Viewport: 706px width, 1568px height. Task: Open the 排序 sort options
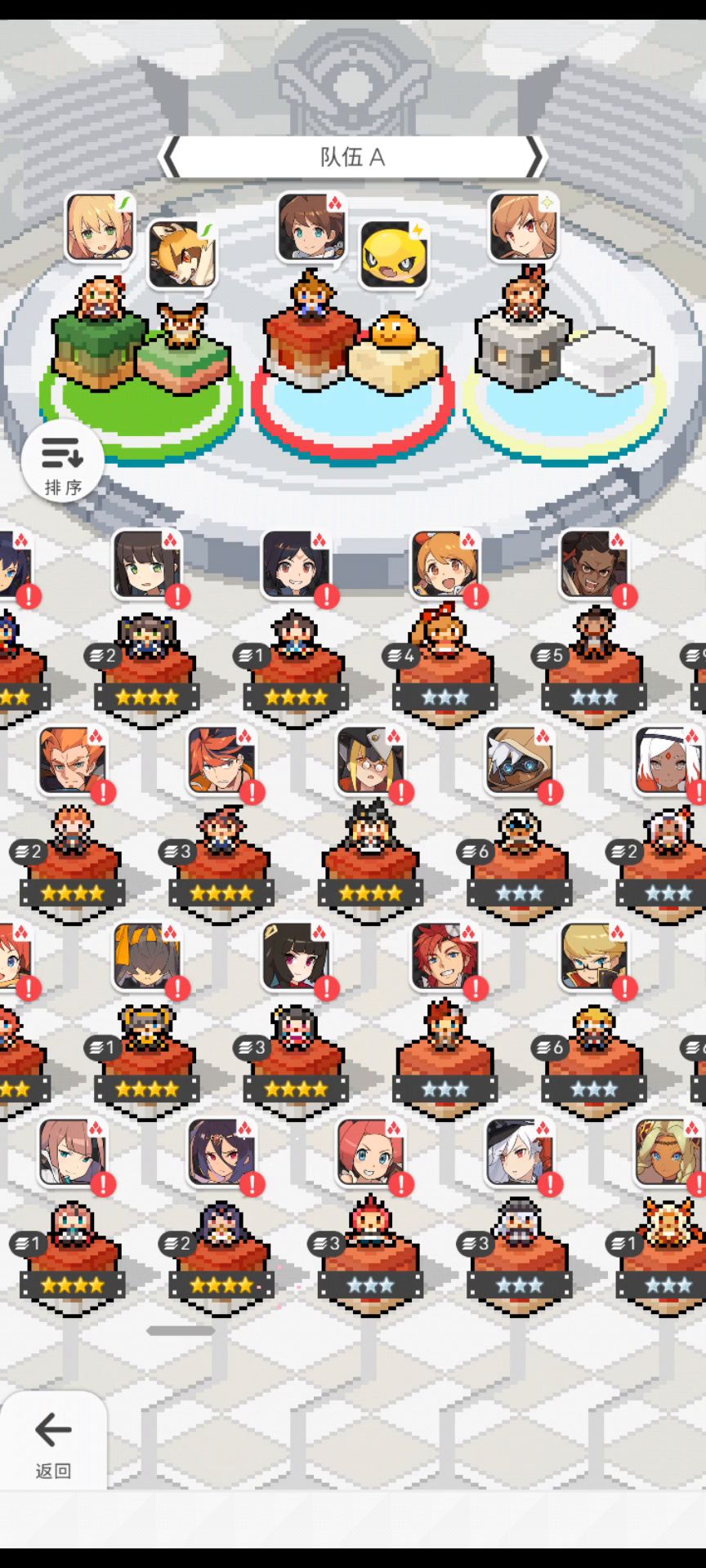pyautogui.click(x=62, y=461)
